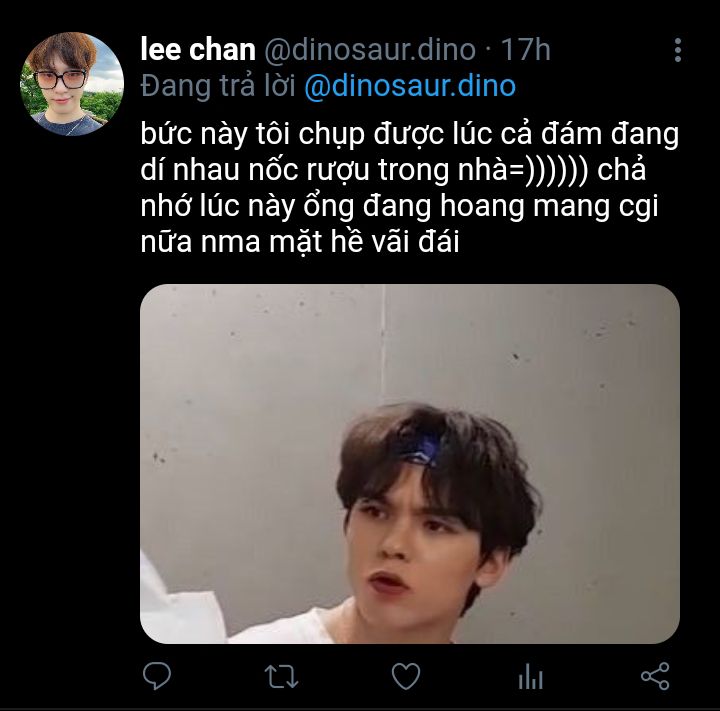Viewport: 720px width, 711px height.
Task: Open the attached photo in the tweet
Action: [x=409, y=463]
